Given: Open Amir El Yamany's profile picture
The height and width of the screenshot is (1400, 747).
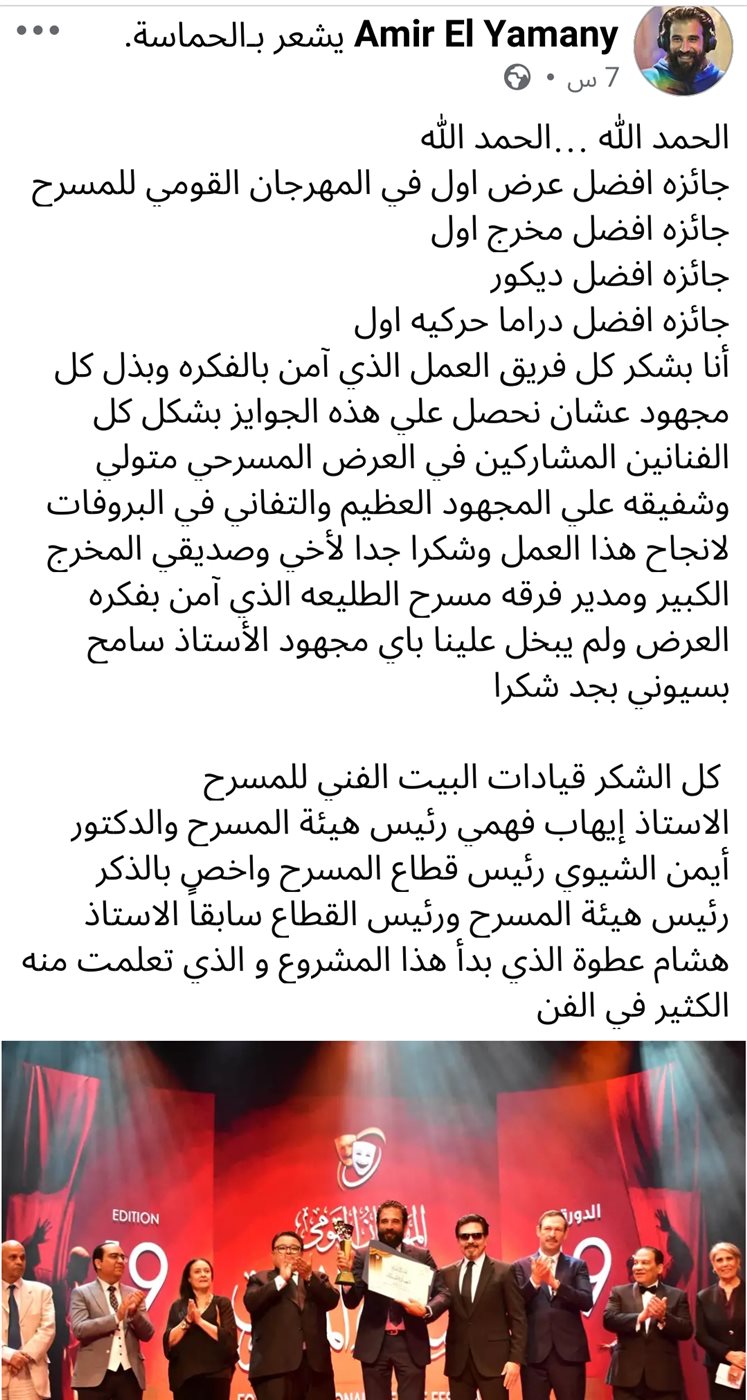Looking at the screenshot, I should [684, 50].
